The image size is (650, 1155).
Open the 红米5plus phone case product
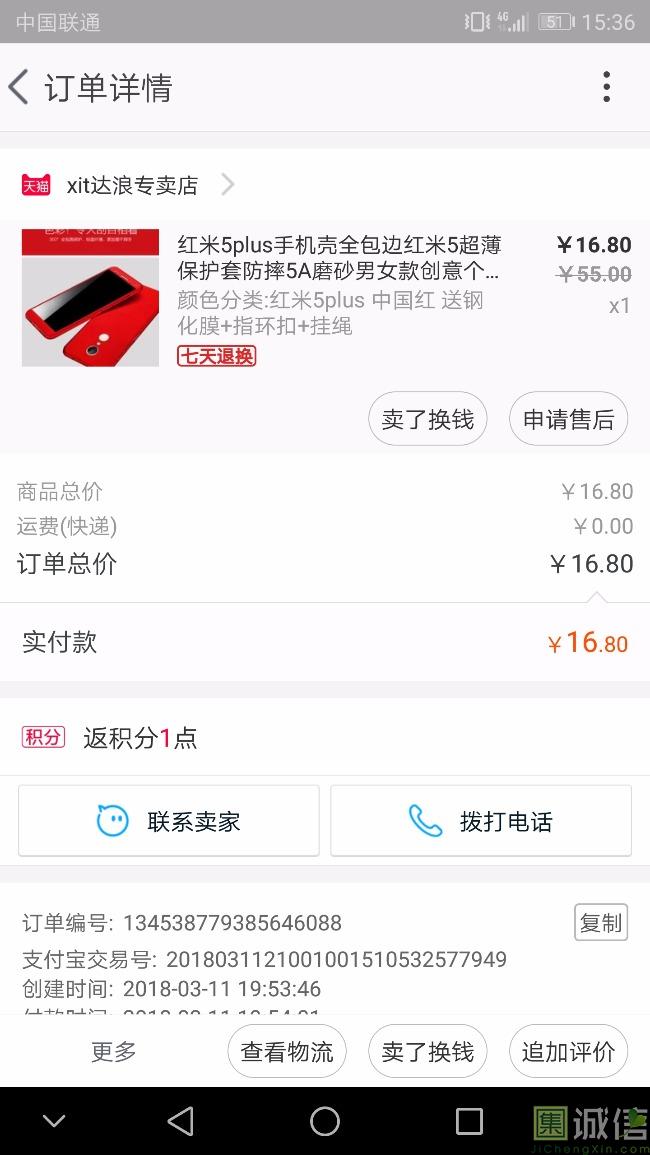point(338,258)
